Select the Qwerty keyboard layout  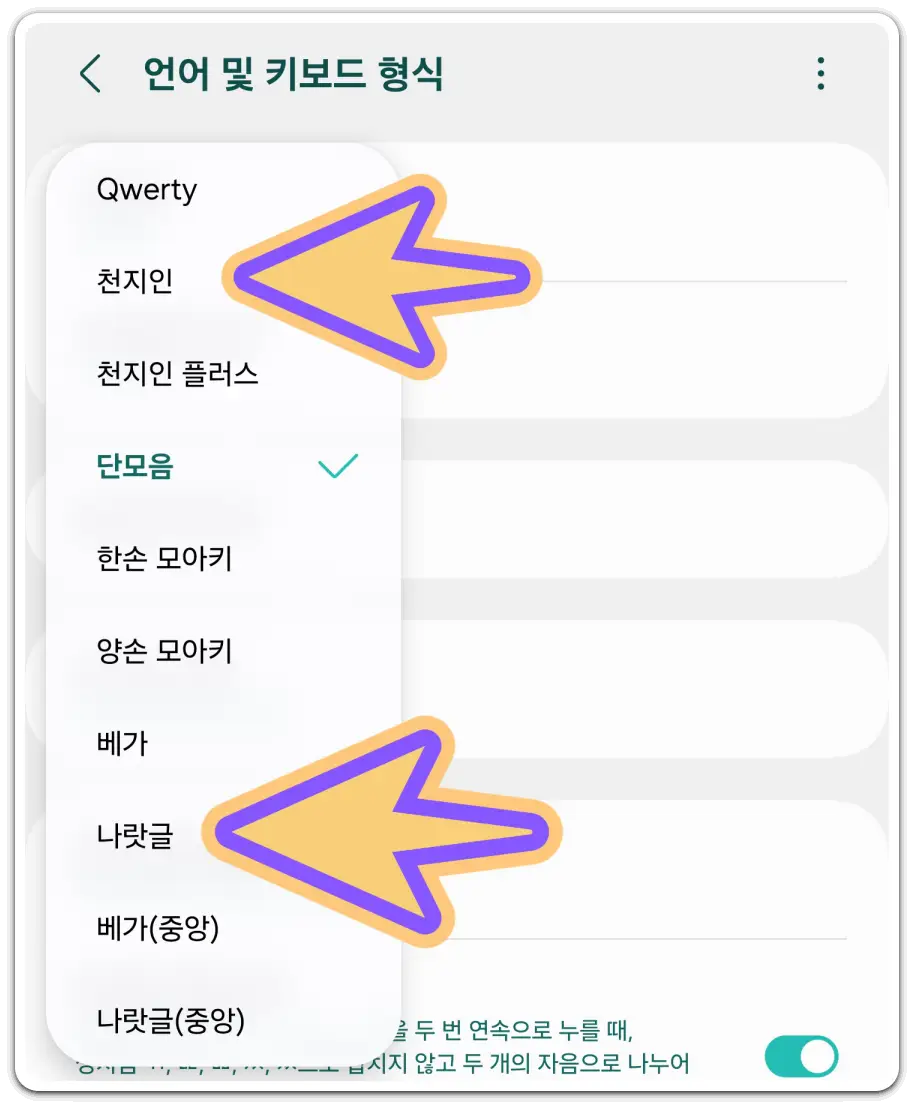coord(146,190)
